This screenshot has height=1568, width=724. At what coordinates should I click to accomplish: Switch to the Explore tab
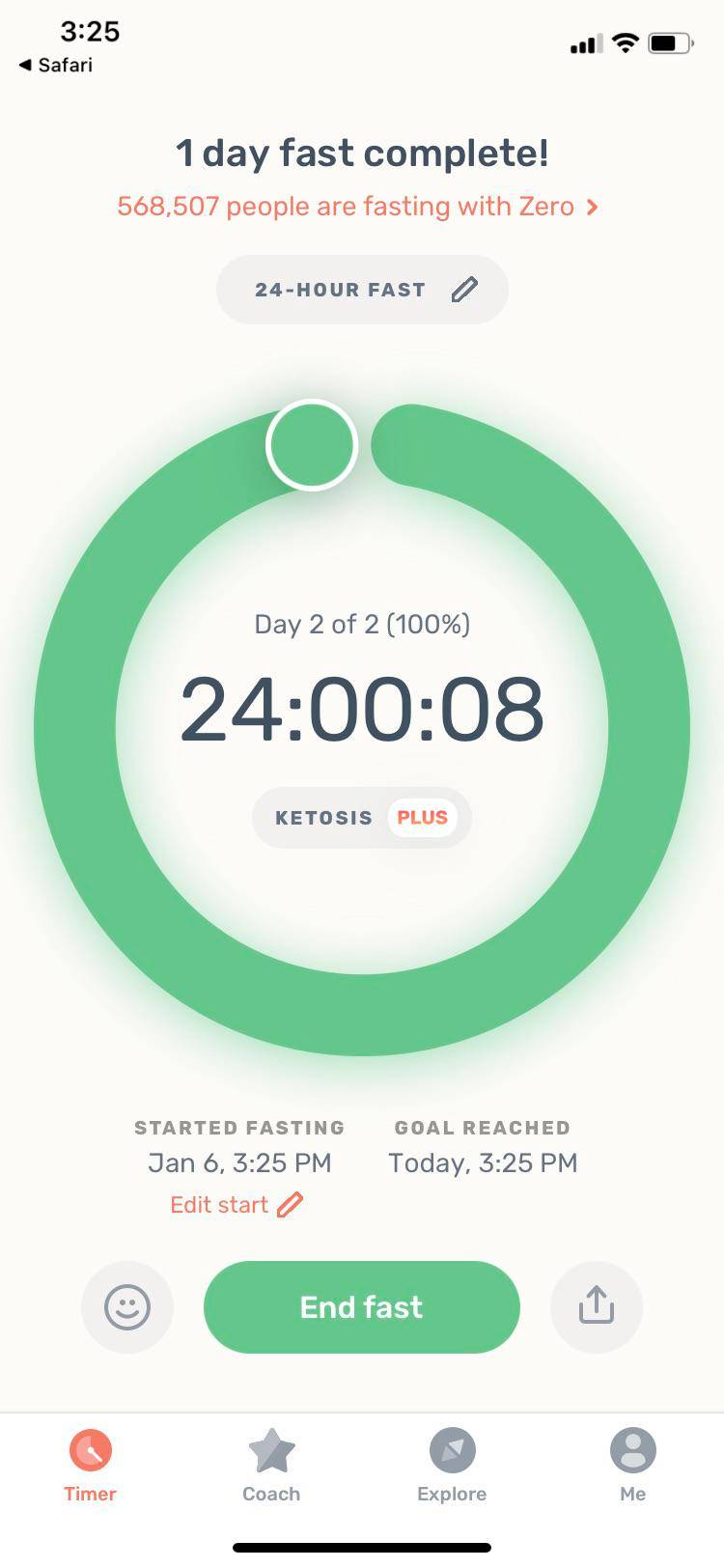[452, 1465]
